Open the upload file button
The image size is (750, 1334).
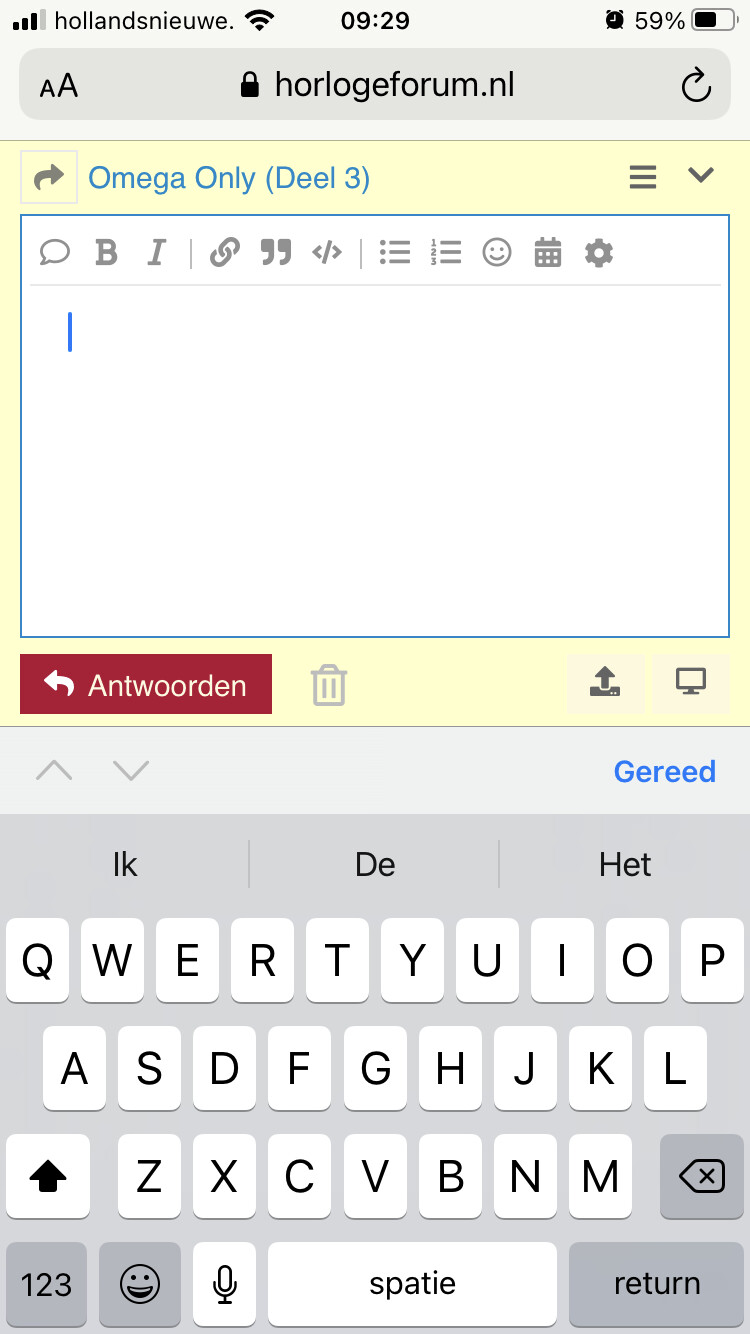pos(604,683)
